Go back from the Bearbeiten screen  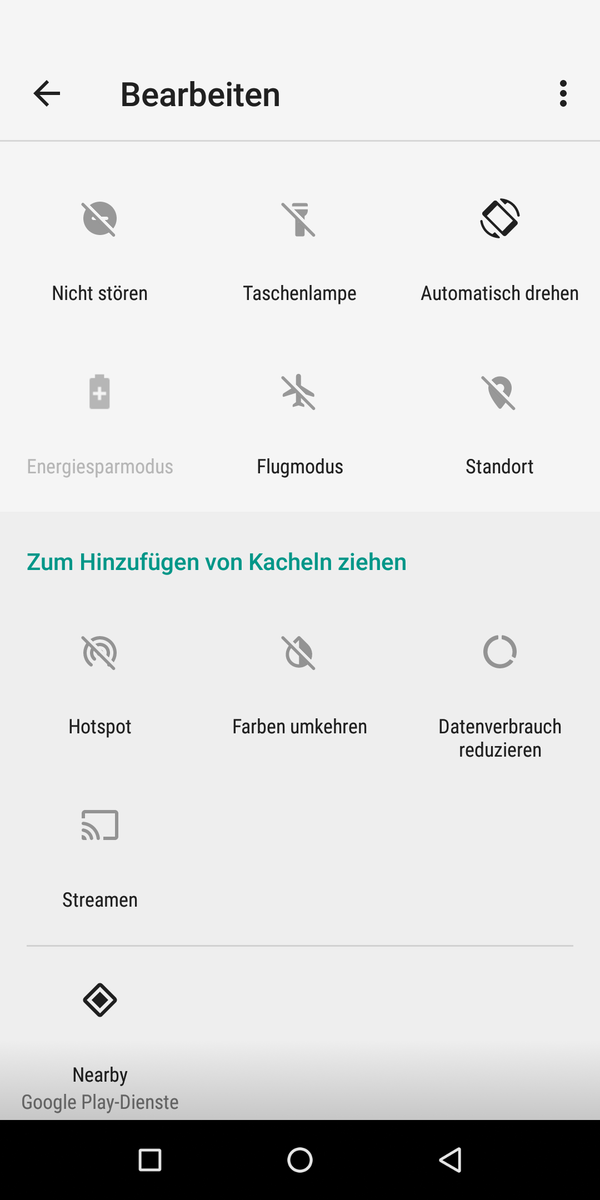point(47,94)
